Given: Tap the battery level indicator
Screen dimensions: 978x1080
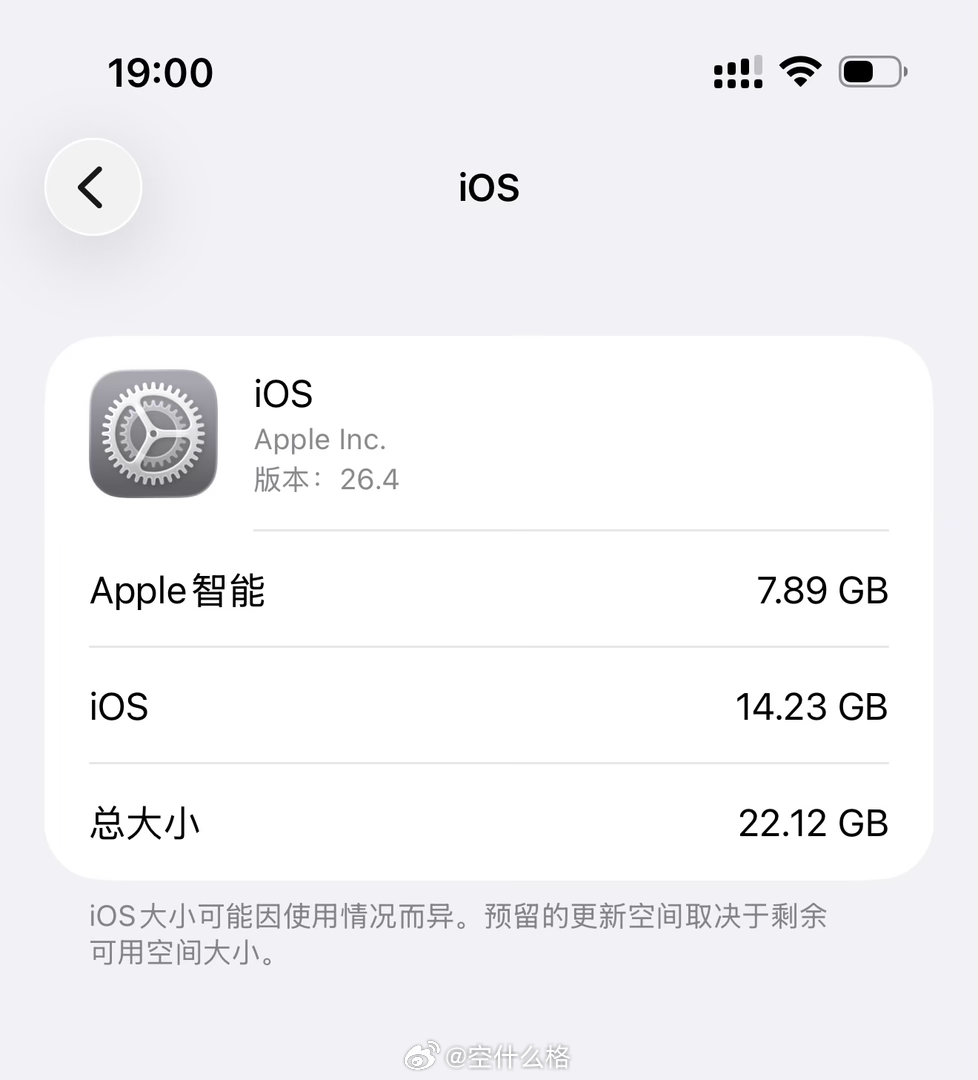Looking at the screenshot, I should pos(868,70).
